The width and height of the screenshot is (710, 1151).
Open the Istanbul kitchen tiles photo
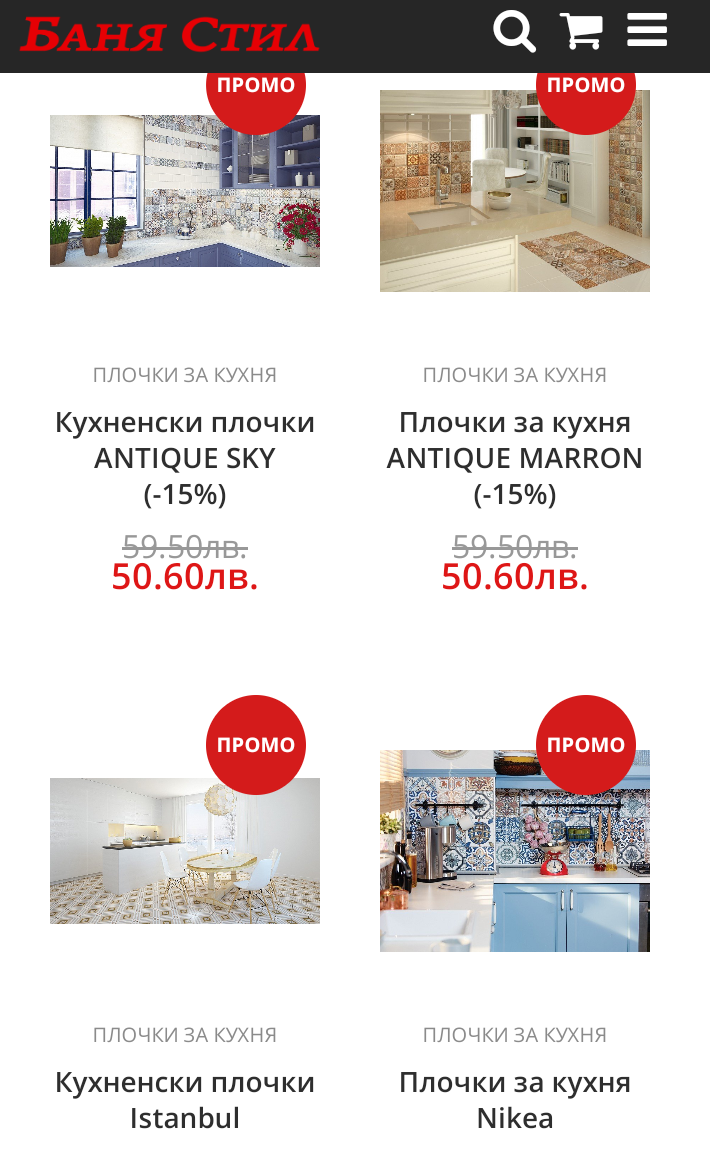[x=185, y=851]
